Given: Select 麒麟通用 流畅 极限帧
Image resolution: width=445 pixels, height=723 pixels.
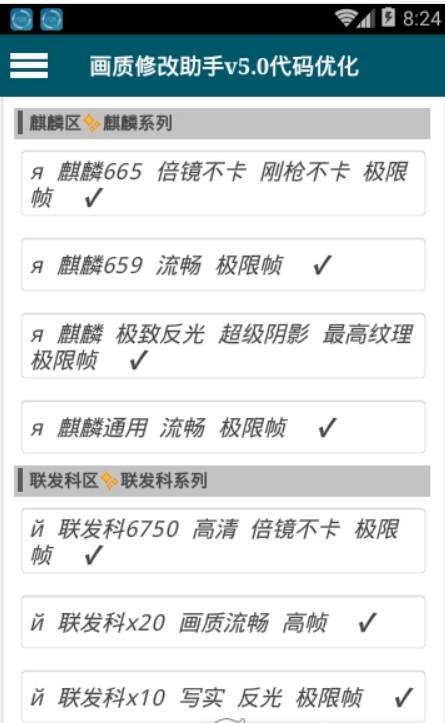Looking at the screenshot, I should pos(223,427).
